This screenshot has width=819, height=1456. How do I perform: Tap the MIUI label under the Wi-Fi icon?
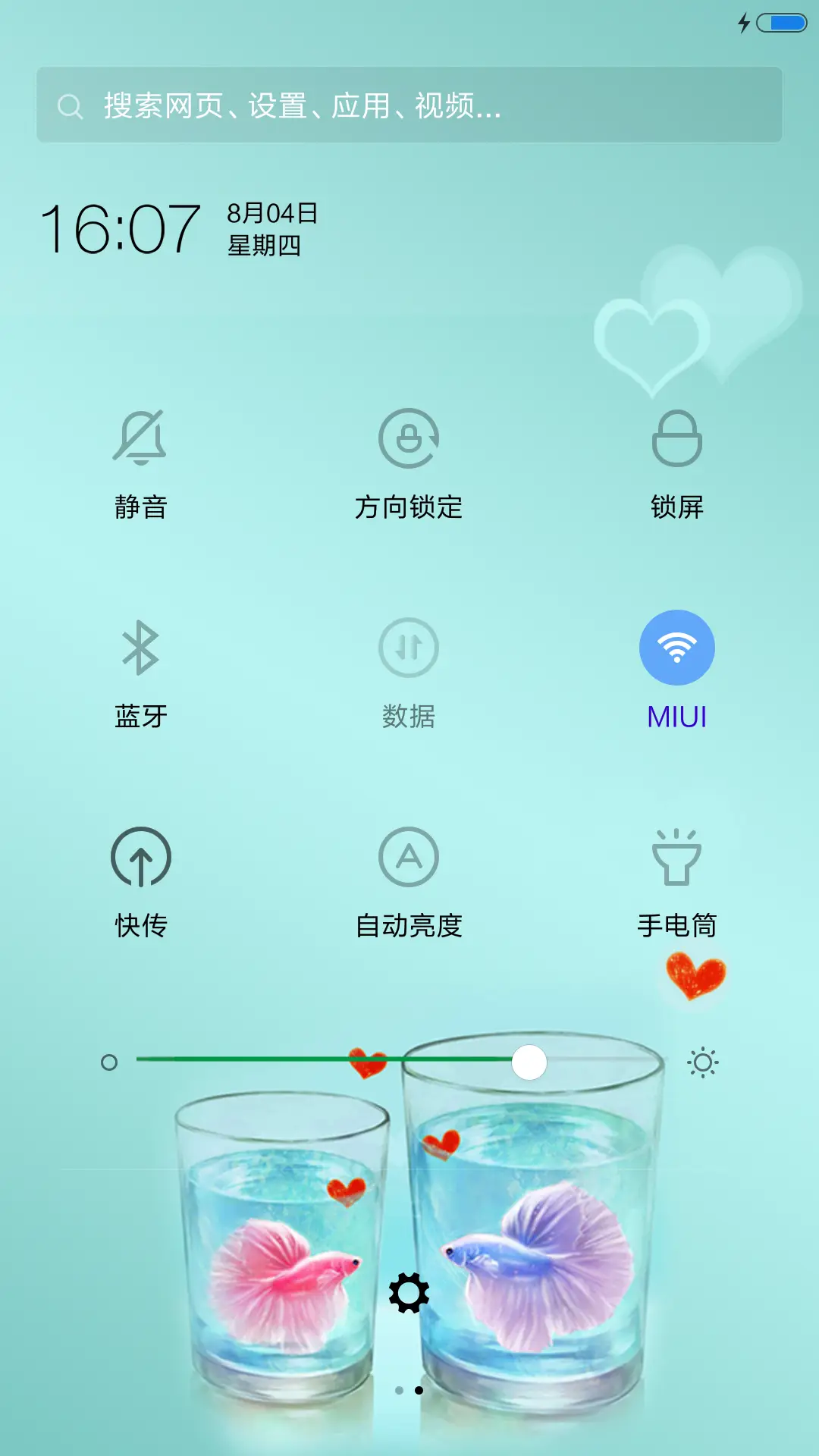click(677, 714)
